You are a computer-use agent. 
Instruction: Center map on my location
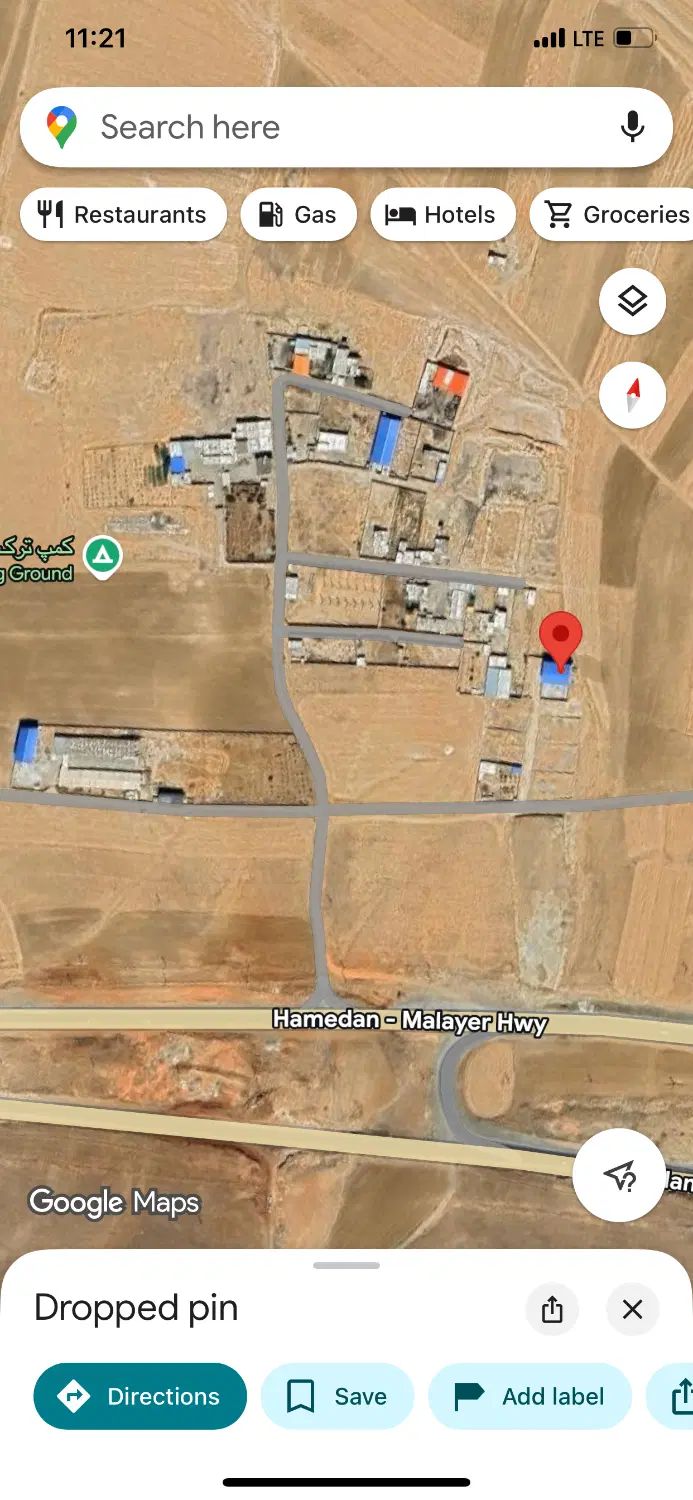pyautogui.click(x=620, y=1175)
